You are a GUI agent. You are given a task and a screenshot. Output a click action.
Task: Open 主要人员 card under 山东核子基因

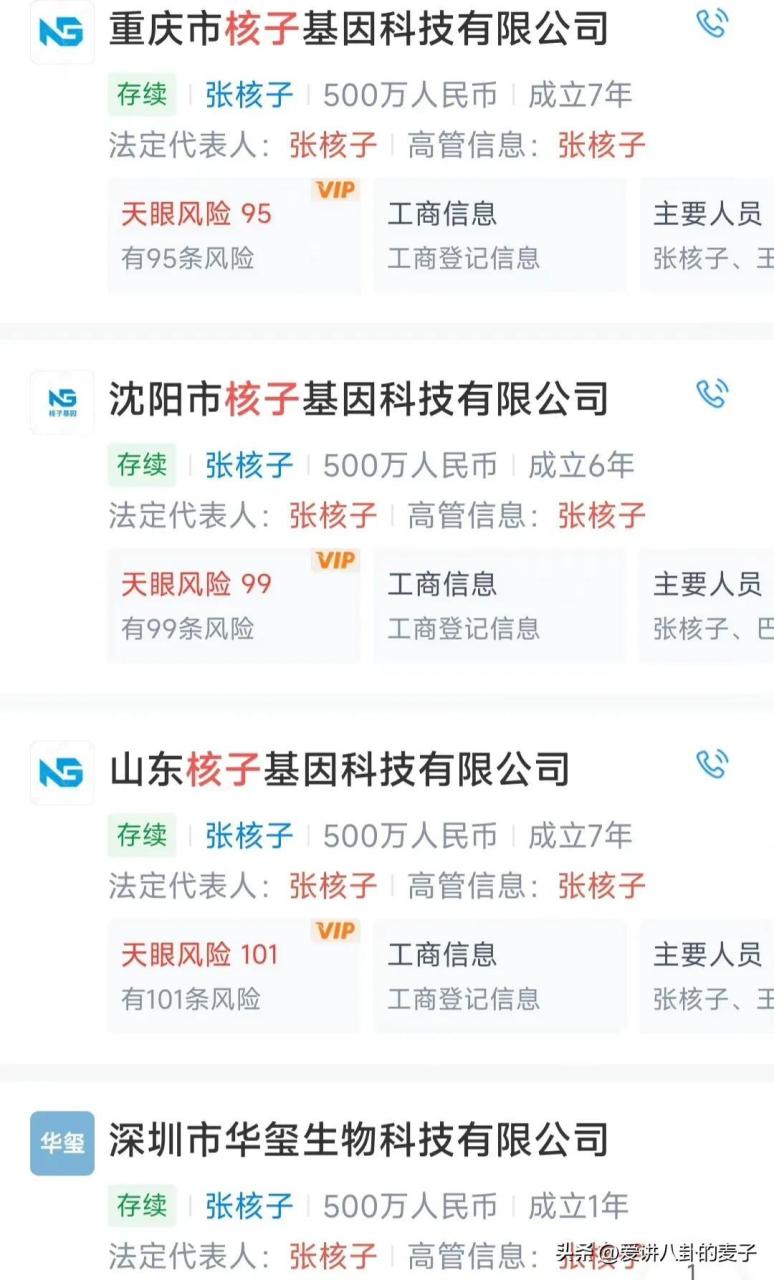707,976
